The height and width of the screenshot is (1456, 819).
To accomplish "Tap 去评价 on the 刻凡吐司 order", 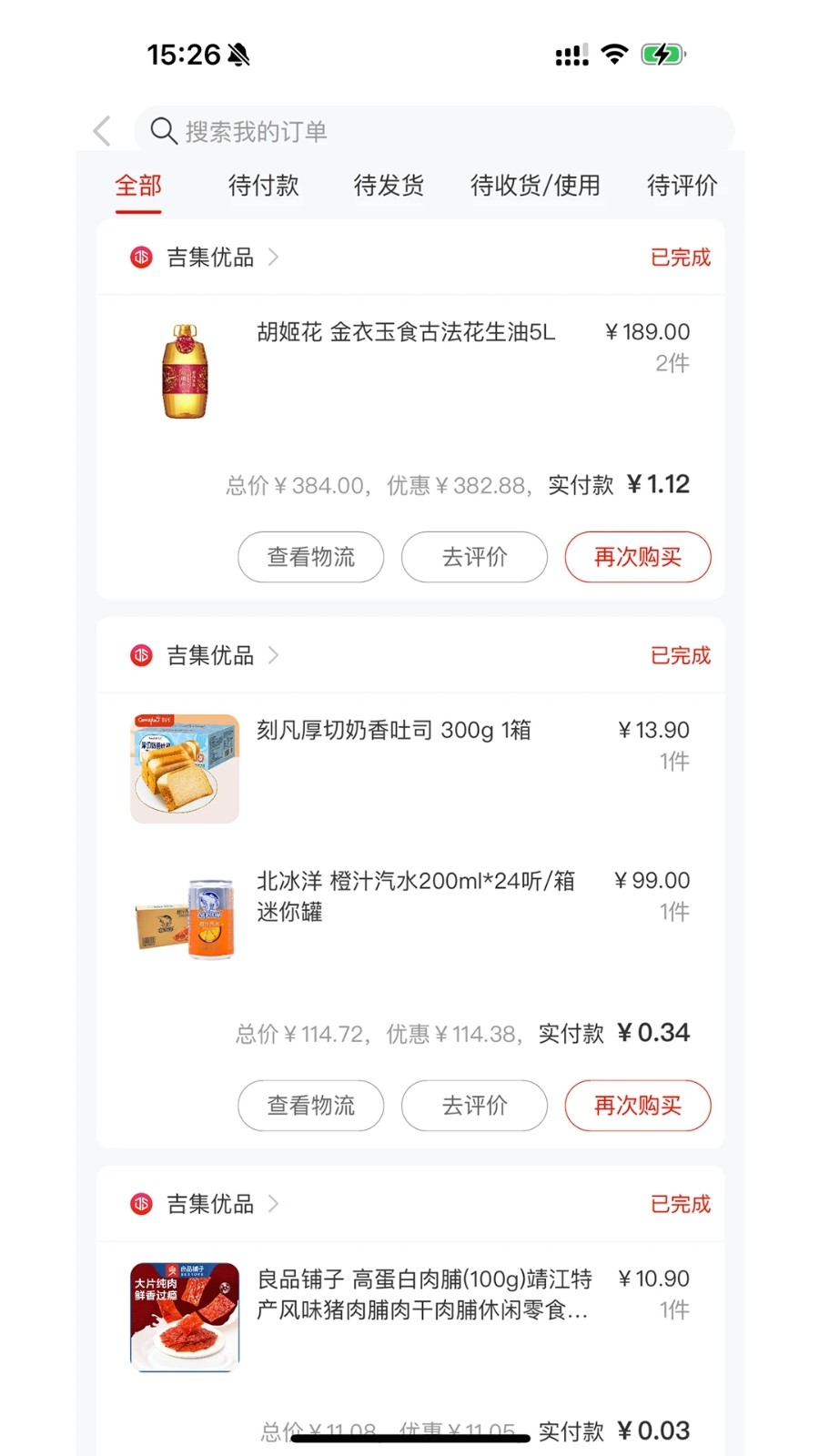I will (474, 1106).
